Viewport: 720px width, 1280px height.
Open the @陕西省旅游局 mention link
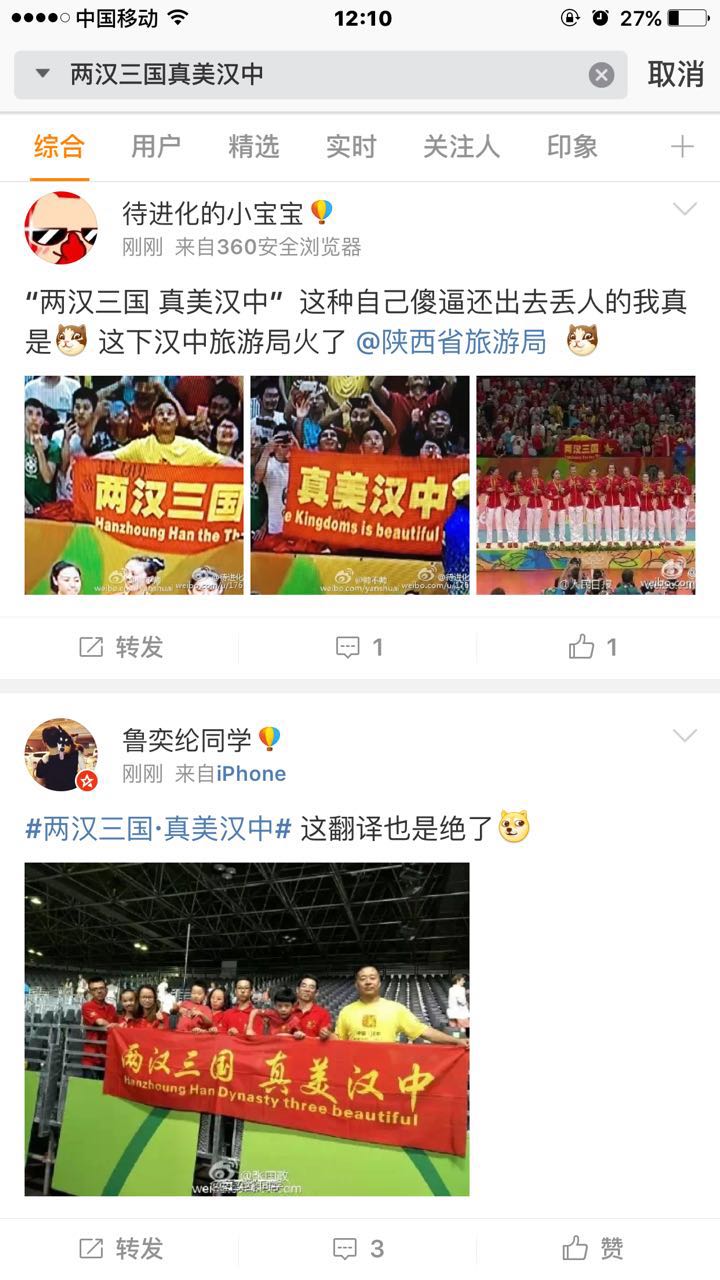tap(451, 342)
